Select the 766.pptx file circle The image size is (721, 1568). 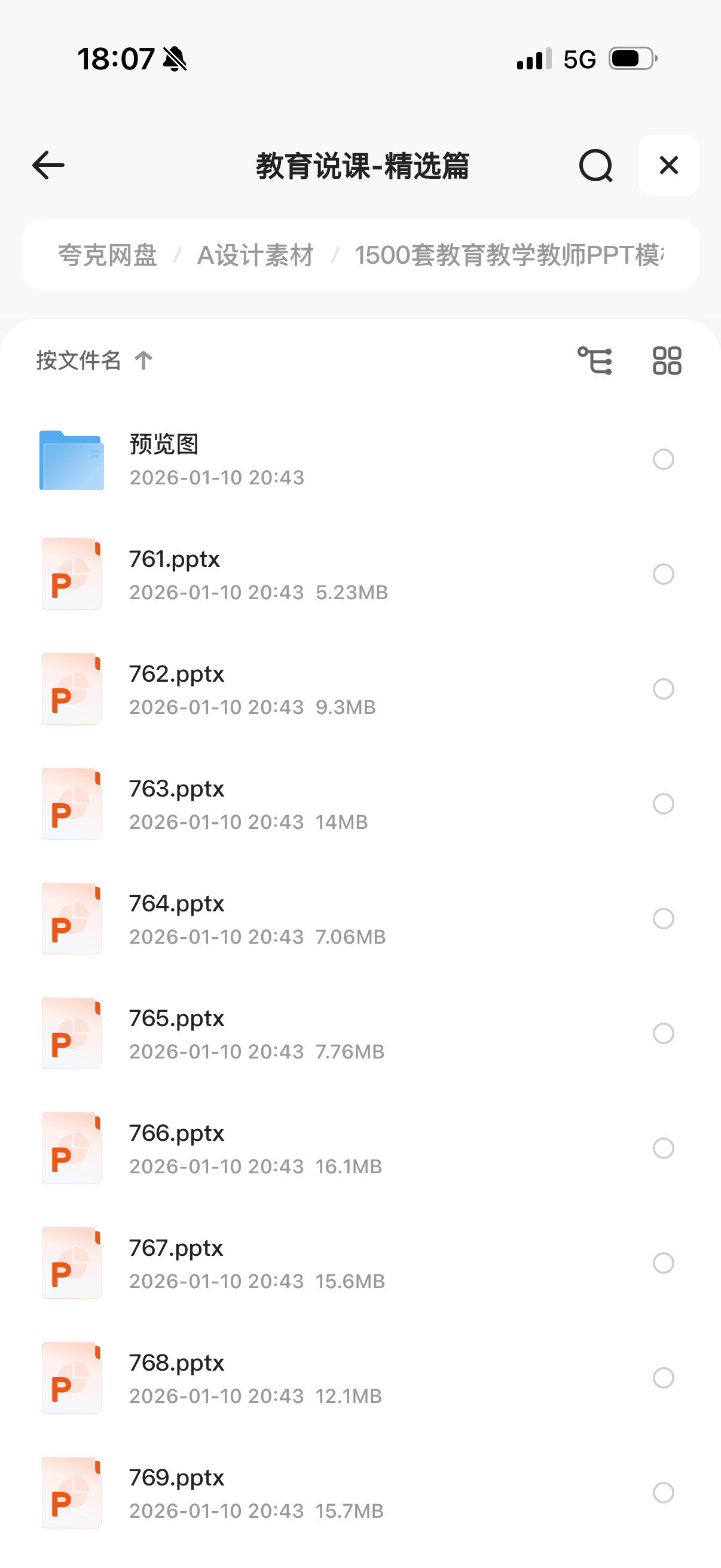[663, 1148]
